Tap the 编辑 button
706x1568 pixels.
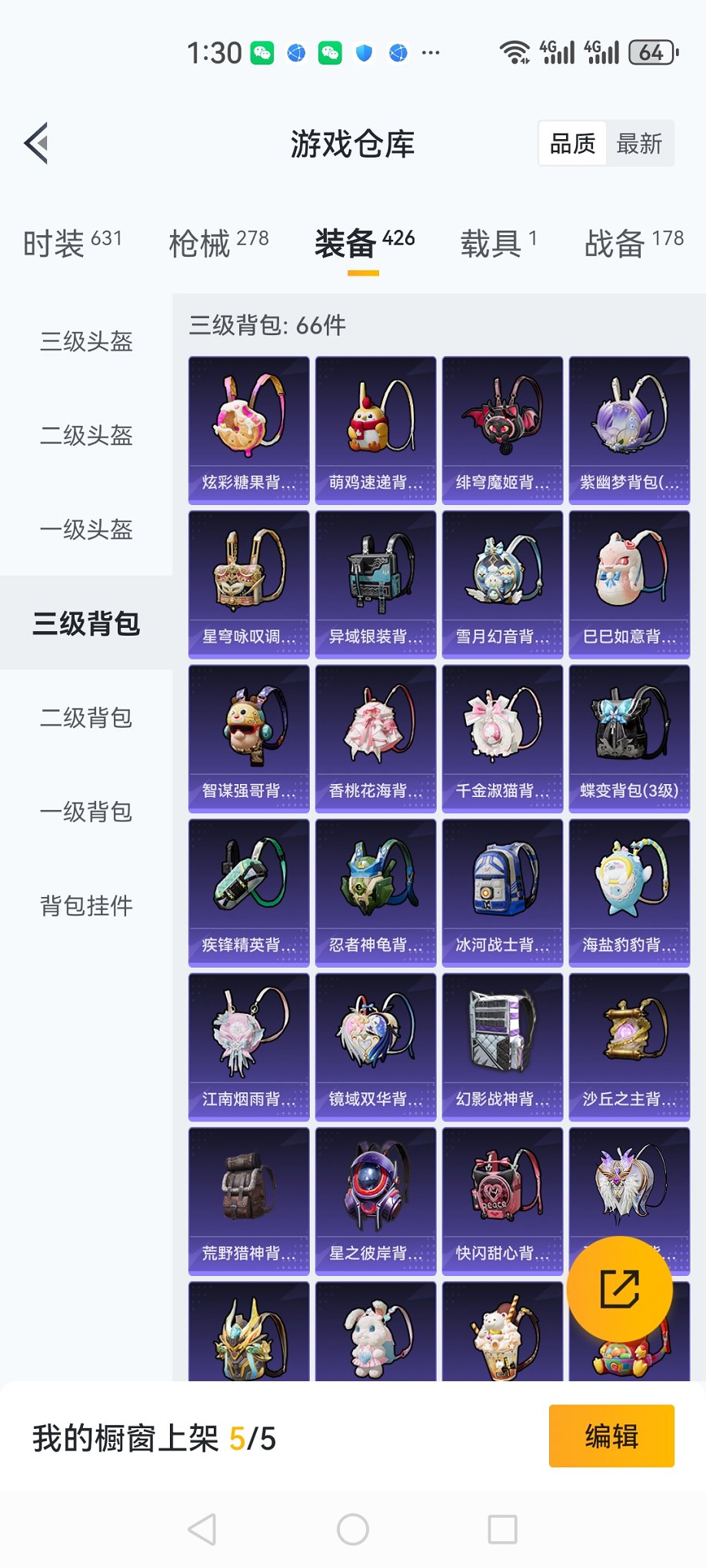click(611, 1436)
